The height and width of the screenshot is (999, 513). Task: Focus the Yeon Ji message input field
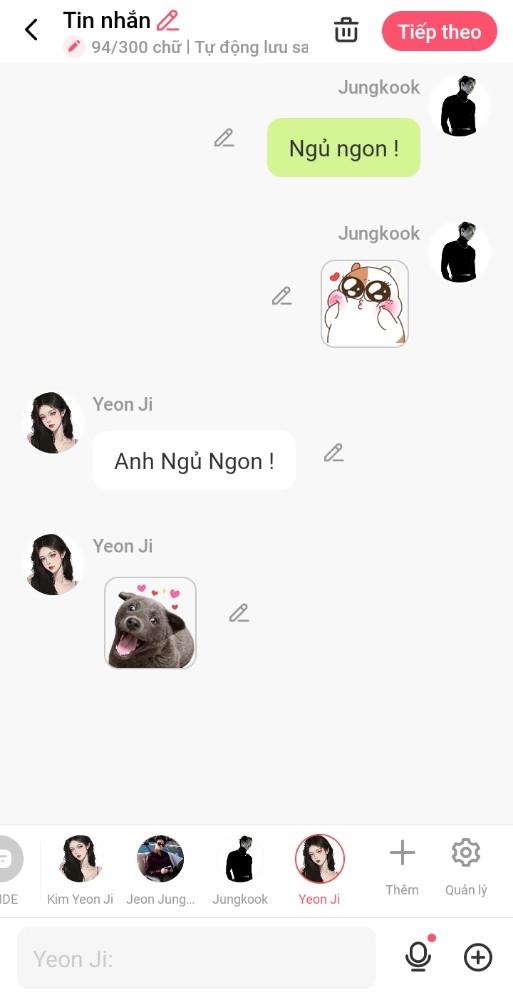point(196,958)
